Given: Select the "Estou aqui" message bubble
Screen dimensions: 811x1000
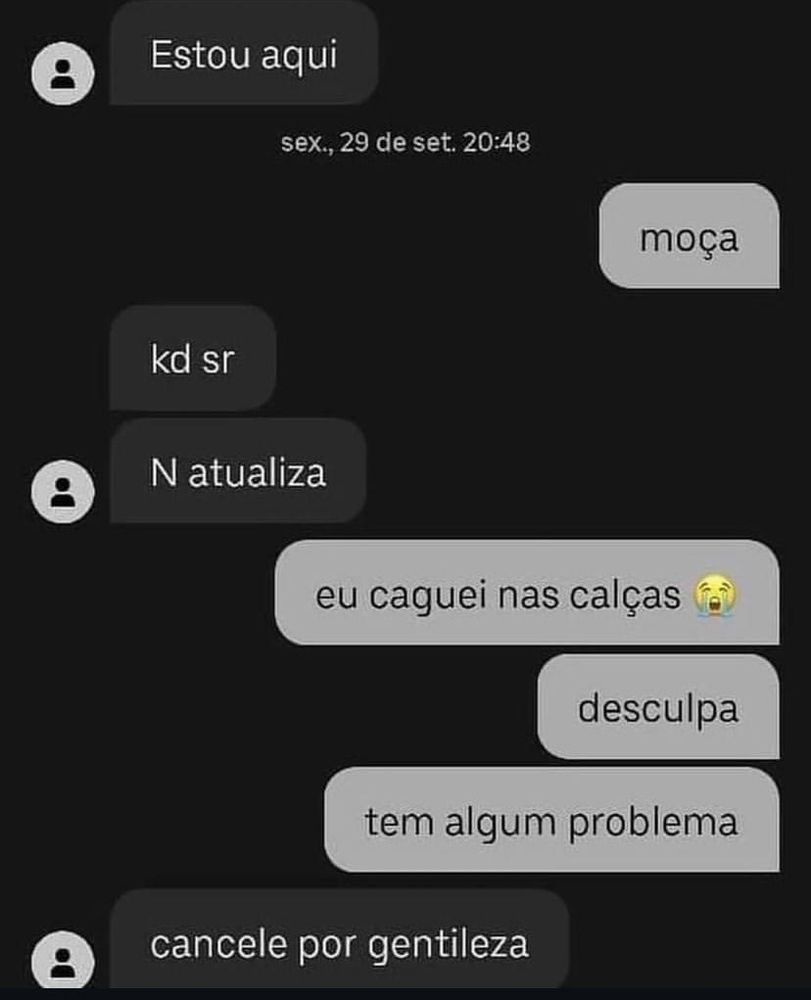Looking at the screenshot, I should click(x=245, y=54).
